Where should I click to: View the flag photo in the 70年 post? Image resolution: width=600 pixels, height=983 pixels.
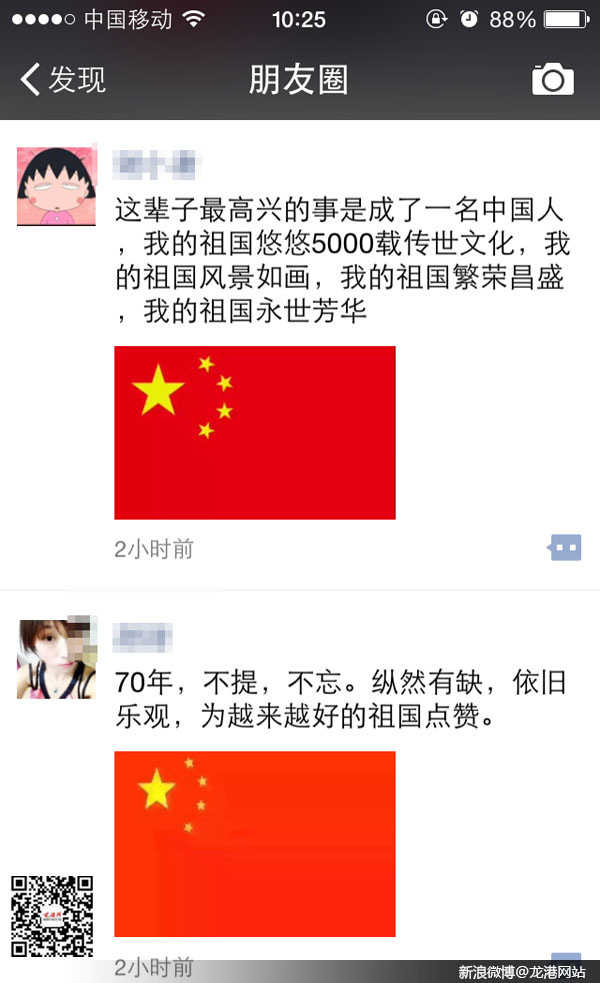coord(254,843)
